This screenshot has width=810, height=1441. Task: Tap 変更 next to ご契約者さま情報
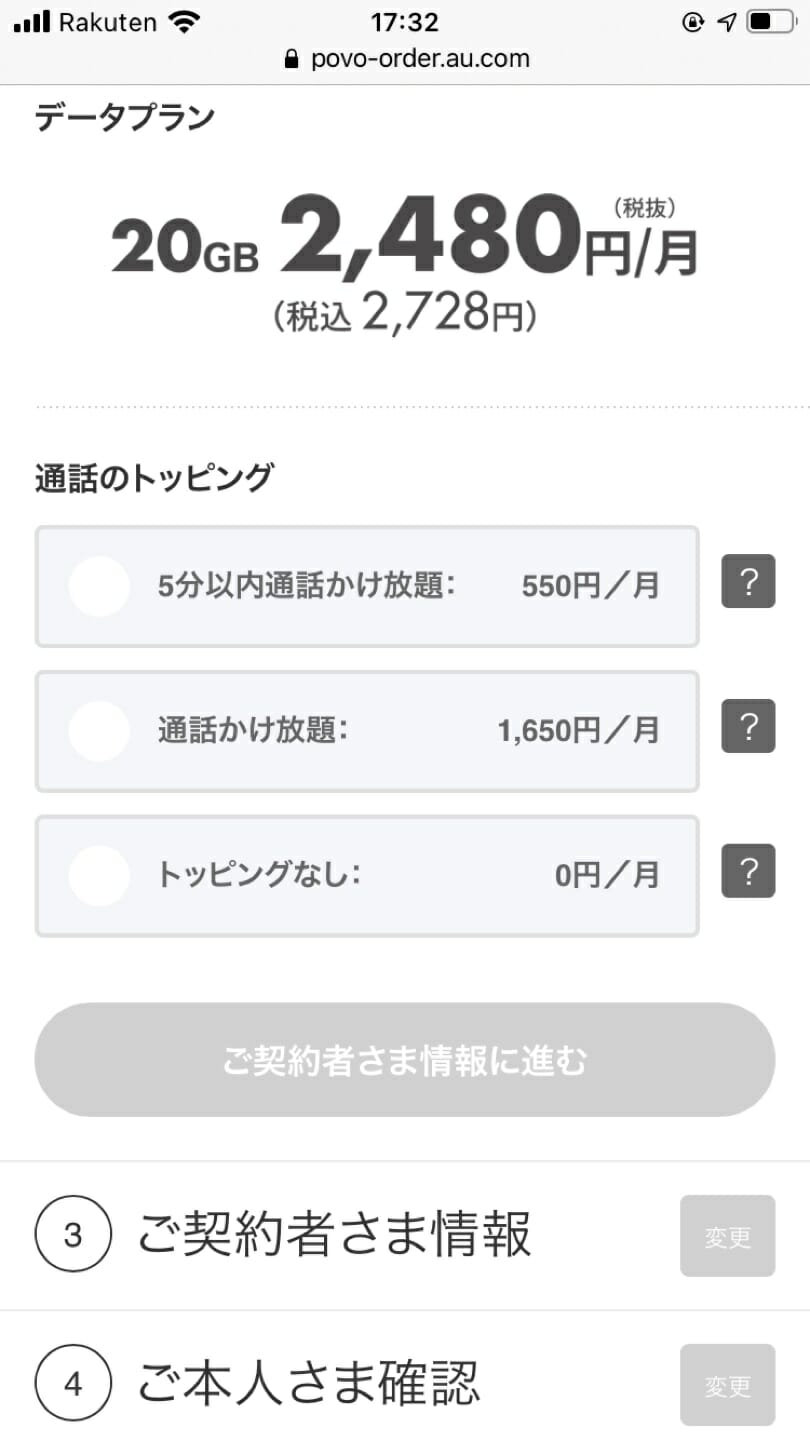tap(728, 1236)
